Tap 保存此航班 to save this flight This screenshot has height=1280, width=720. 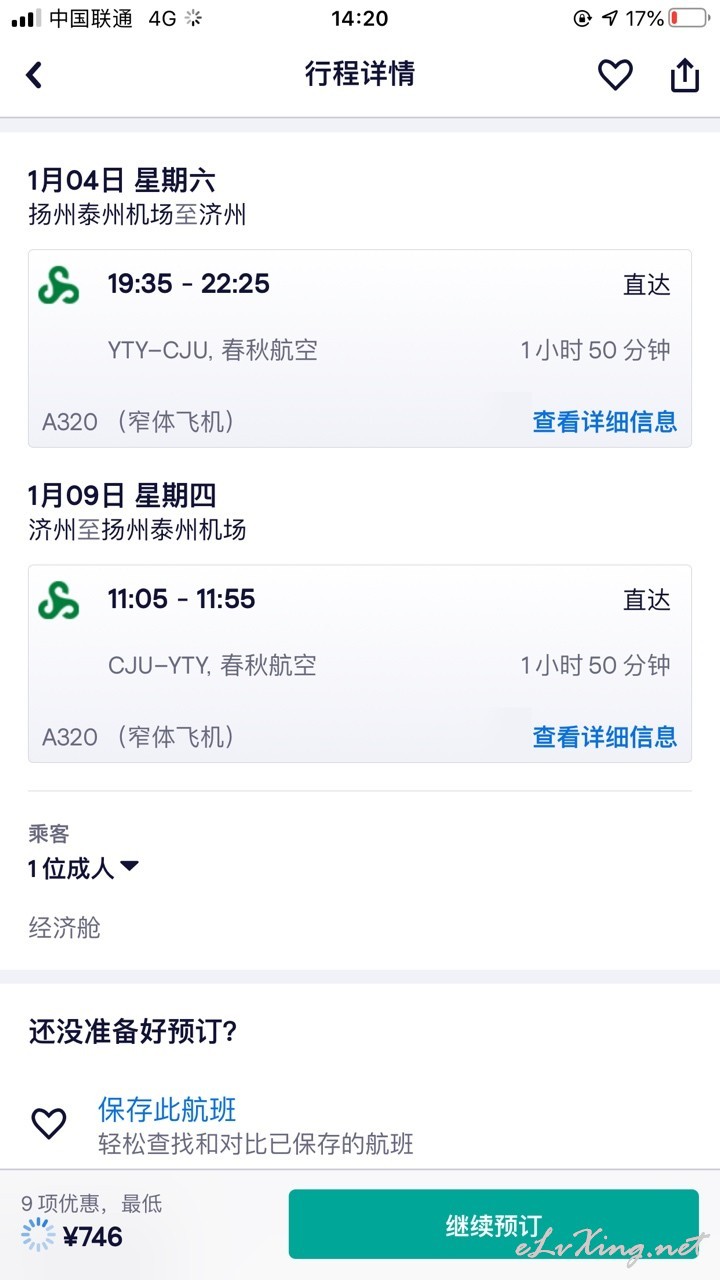167,1109
